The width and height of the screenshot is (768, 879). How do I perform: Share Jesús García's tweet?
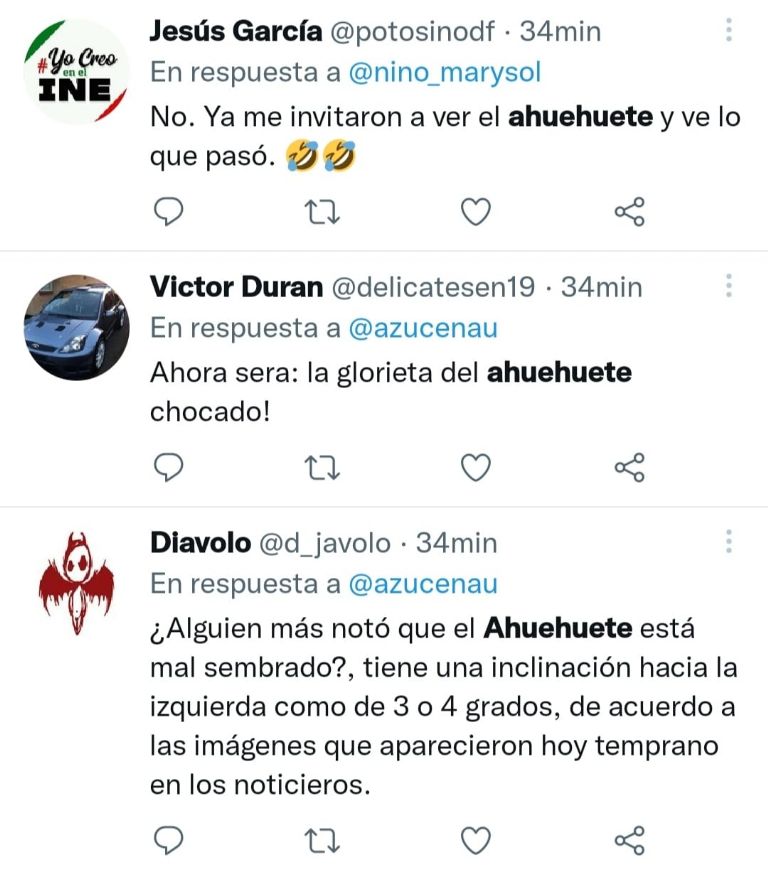coord(629,211)
